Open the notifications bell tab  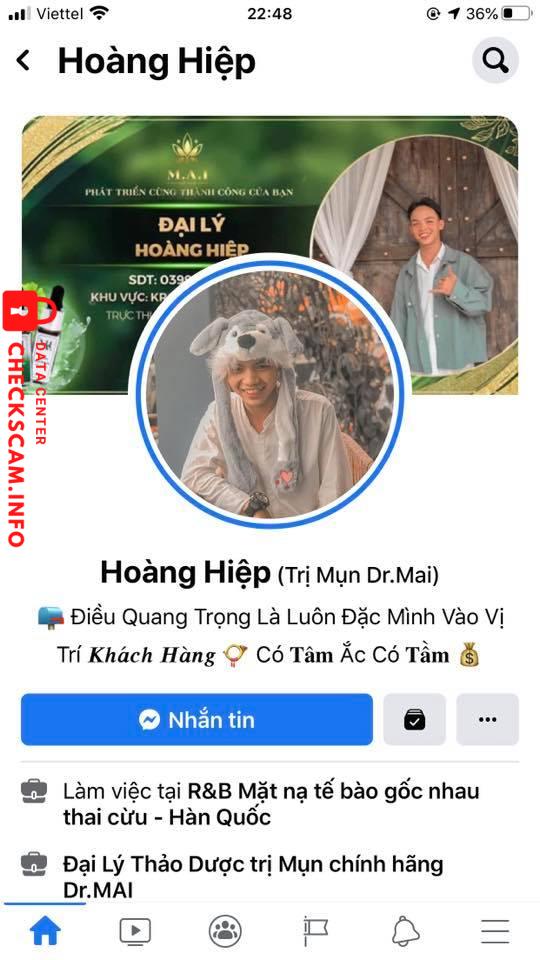[x=405, y=931]
